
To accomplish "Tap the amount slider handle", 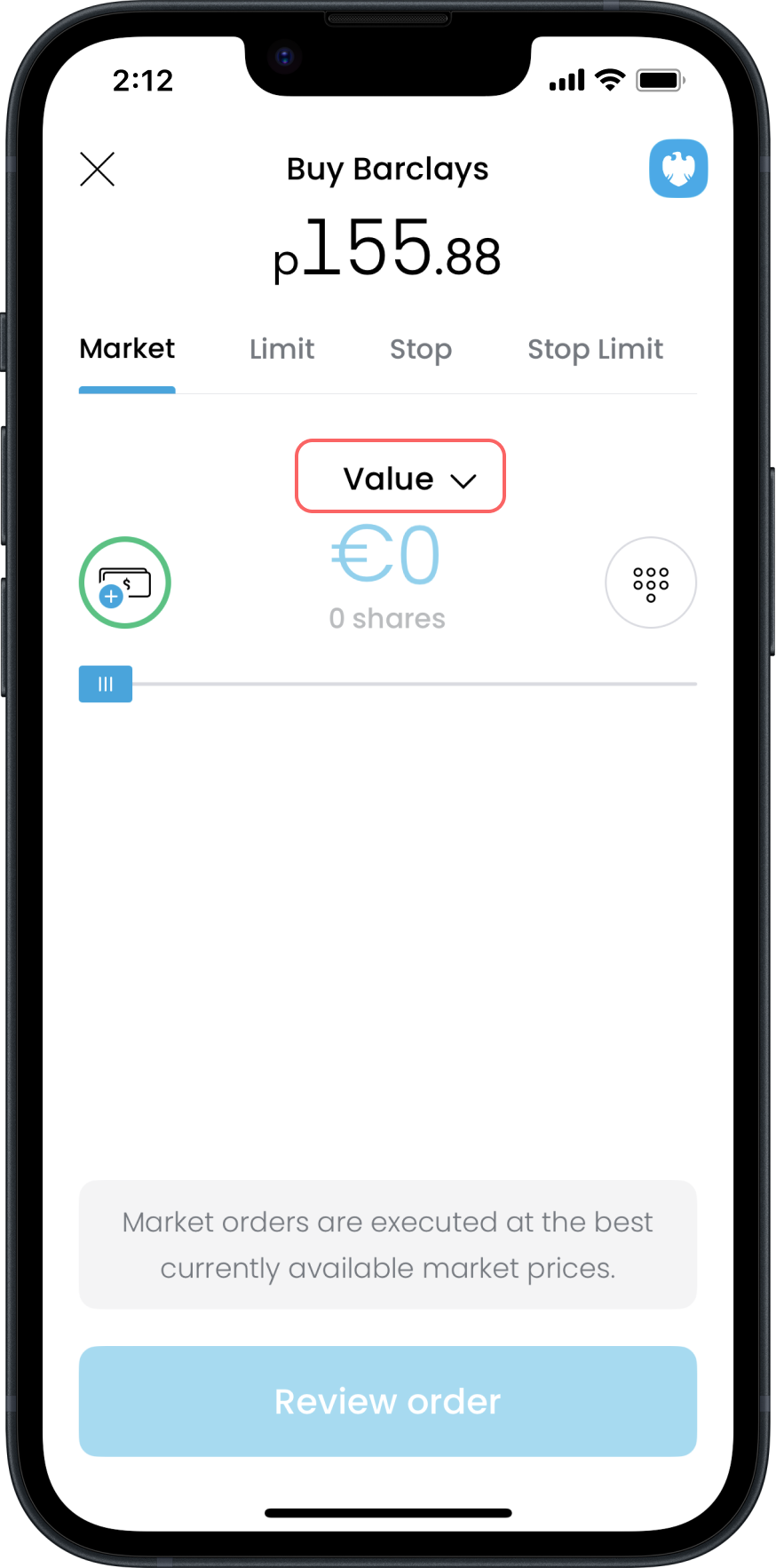I will pos(106,684).
